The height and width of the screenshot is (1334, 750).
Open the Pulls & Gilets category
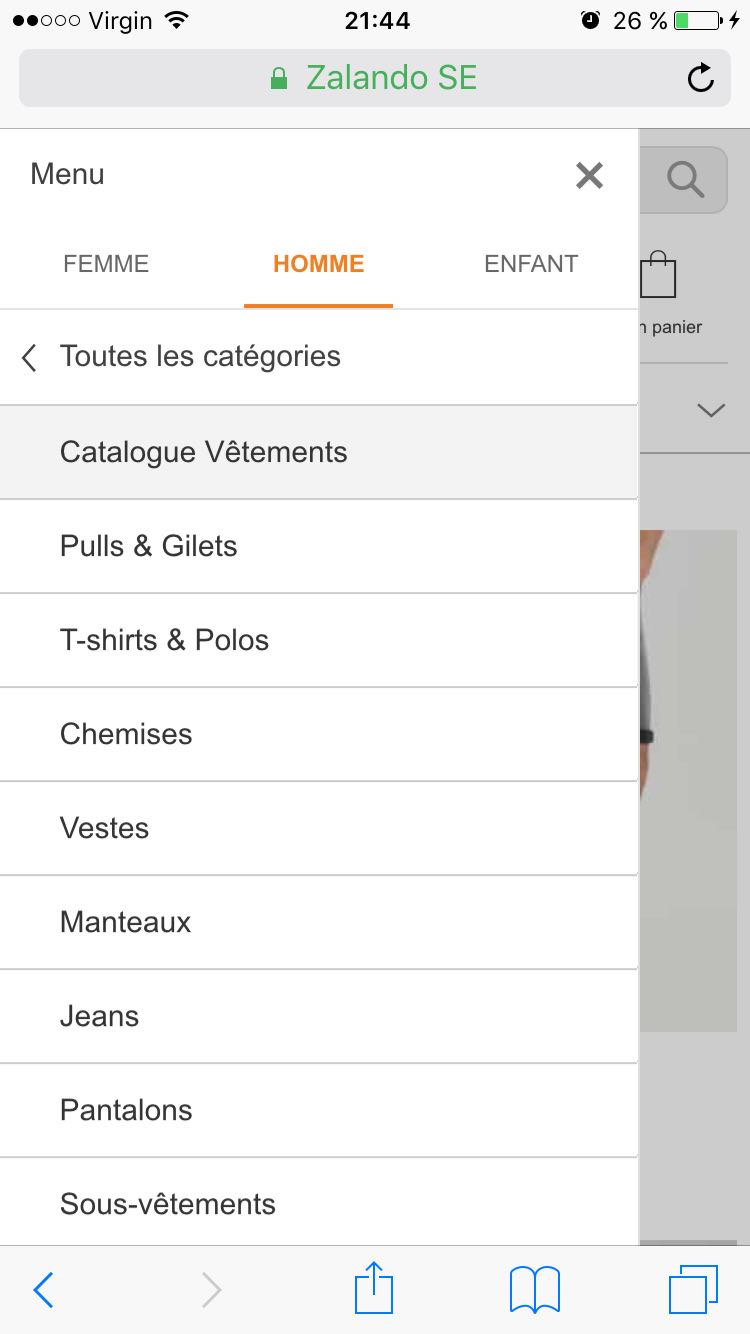pyautogui.click(x=149, y=546)
